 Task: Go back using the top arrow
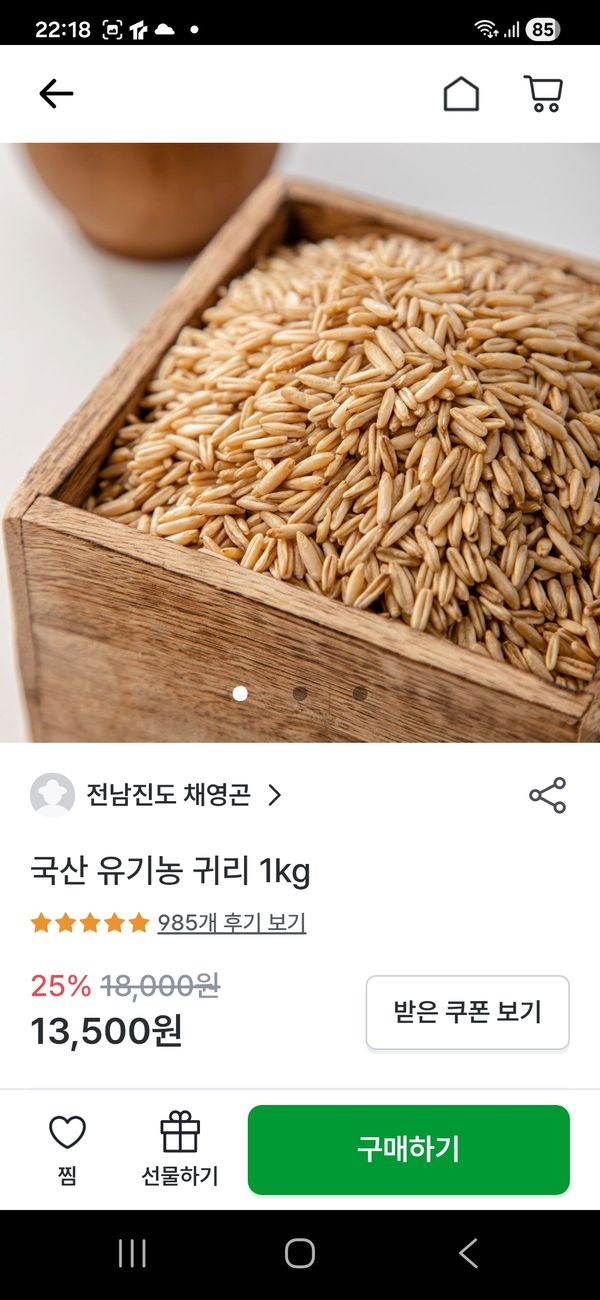coord(56,94)
